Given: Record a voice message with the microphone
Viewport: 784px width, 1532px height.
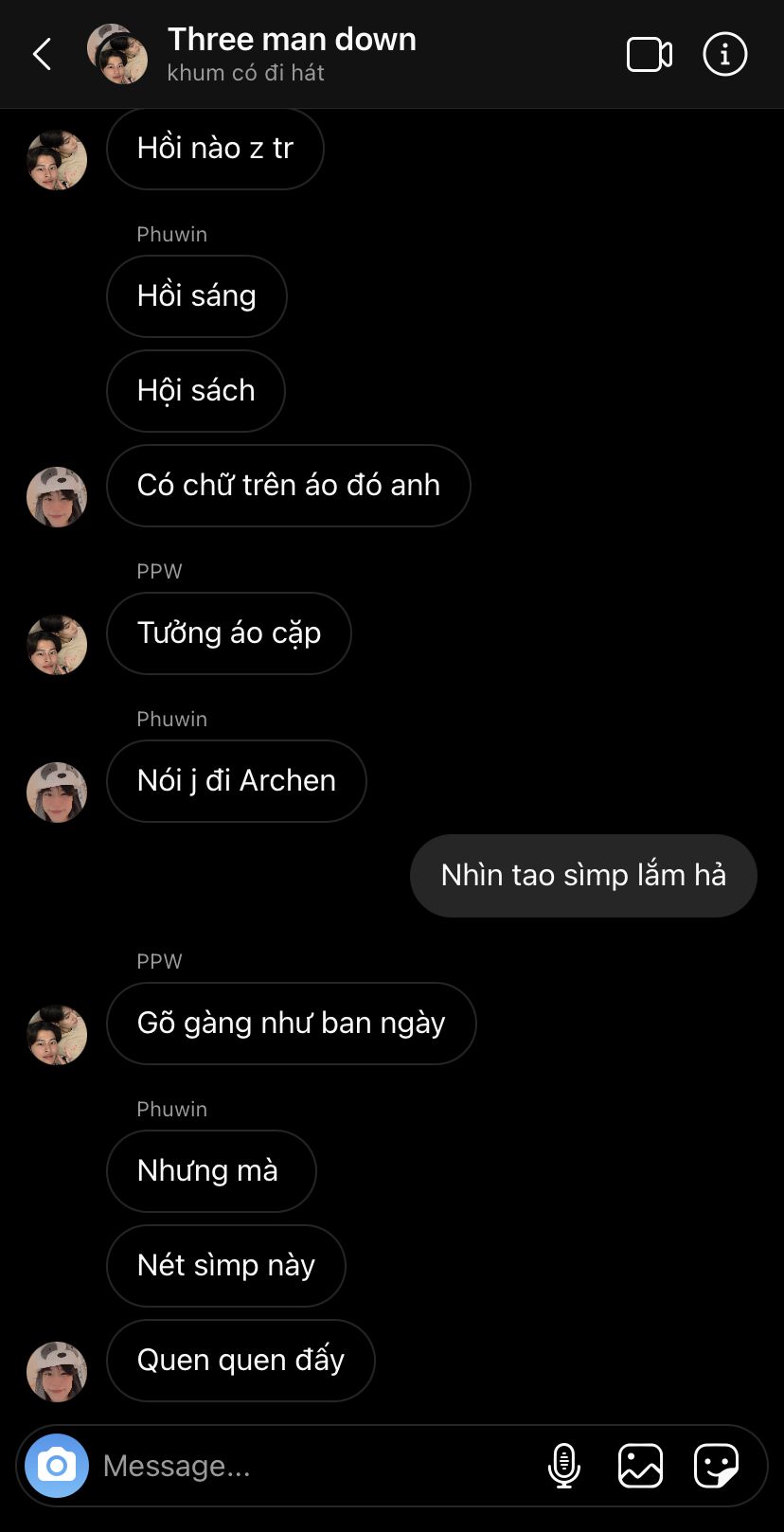Looking at the screenshot, I should coord(564,1466).
